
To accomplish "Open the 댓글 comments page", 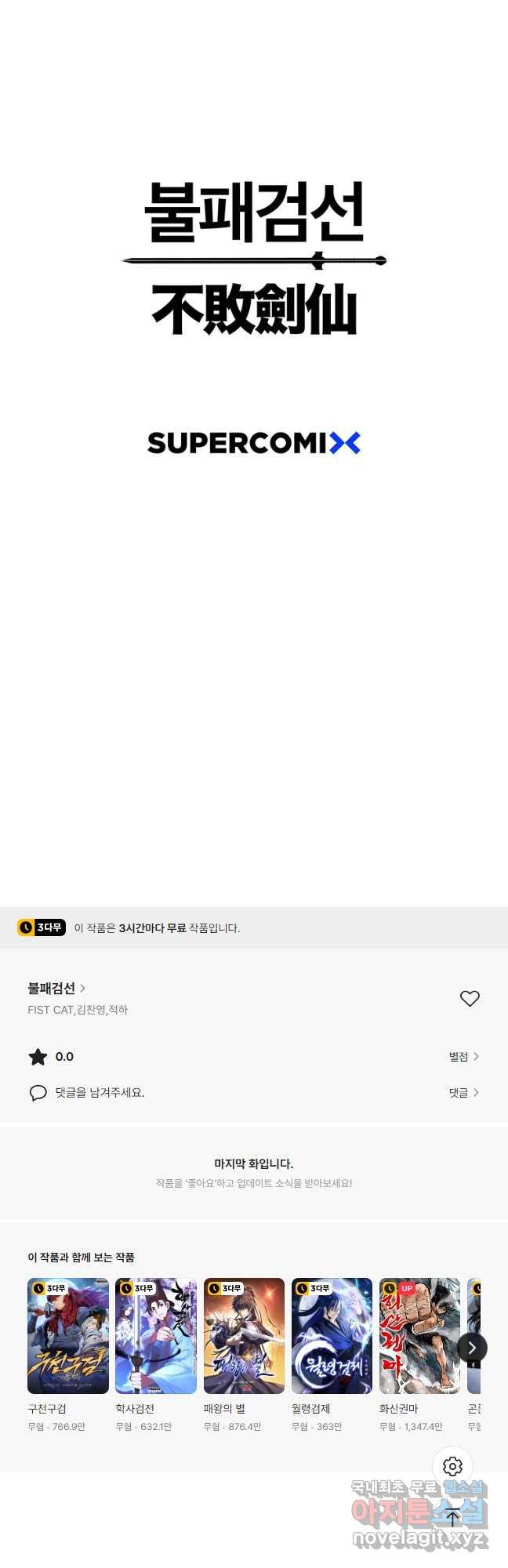I will pos(463,1093).
